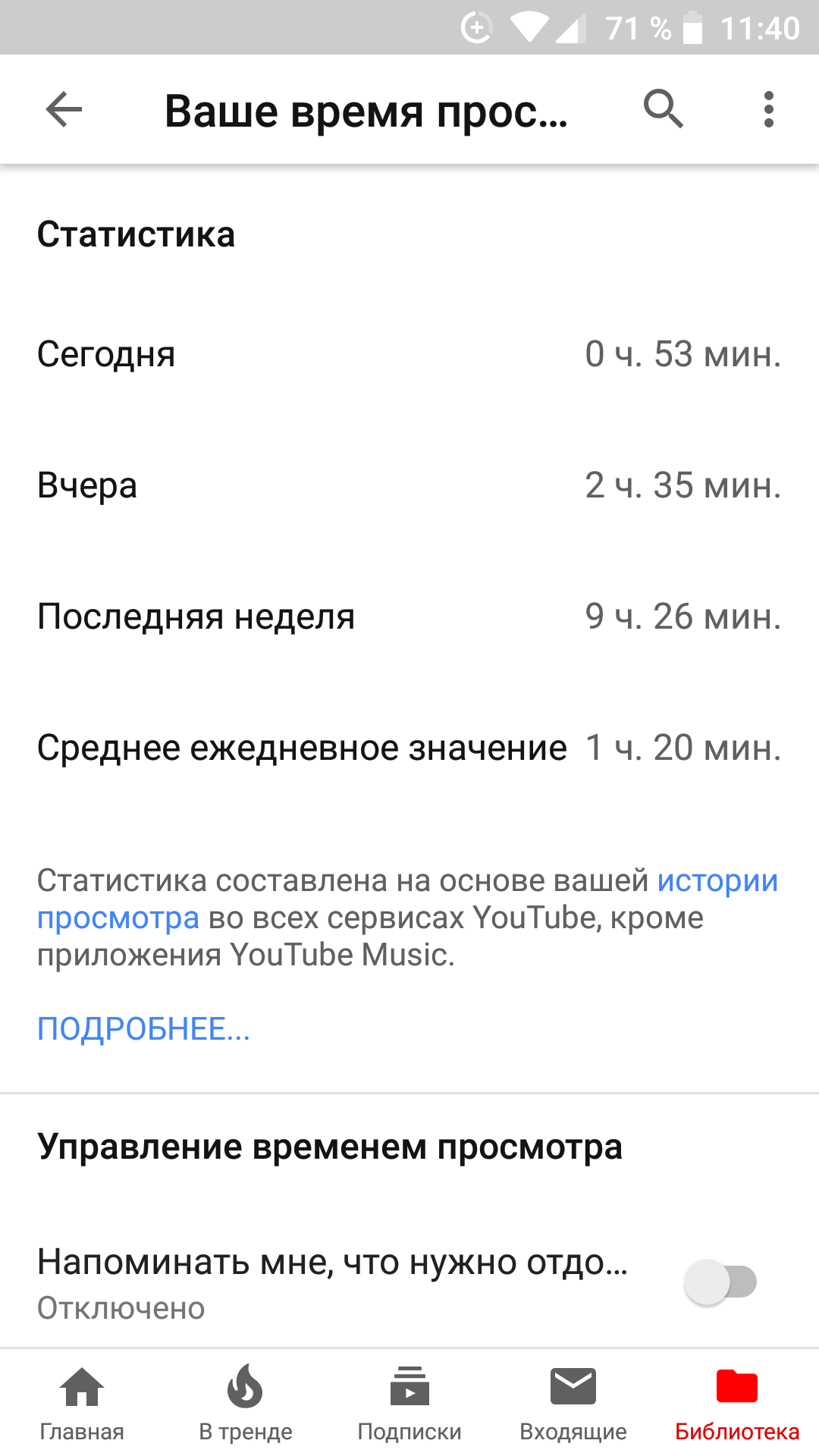Switch to the В тренде tab
Screen dimensions: 819x1456
246,1403
